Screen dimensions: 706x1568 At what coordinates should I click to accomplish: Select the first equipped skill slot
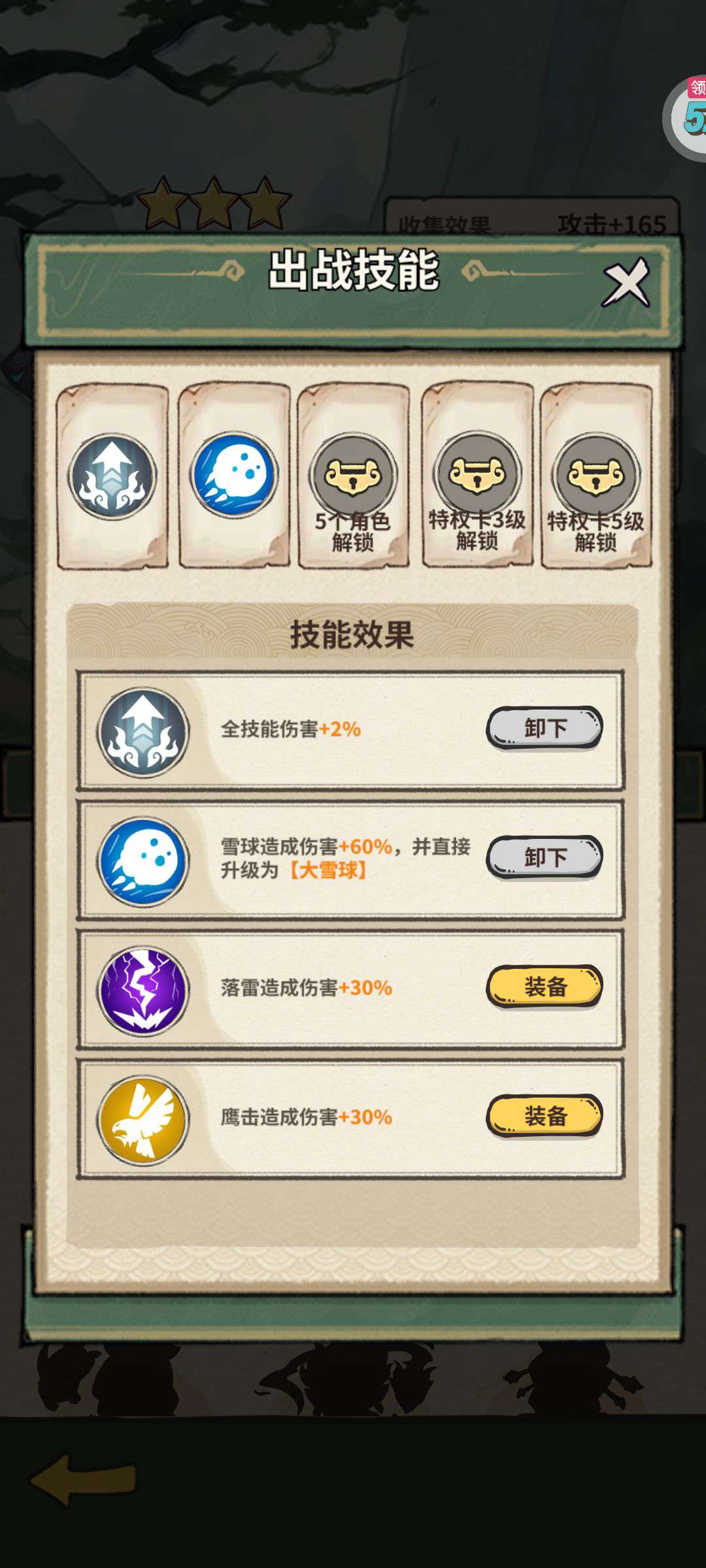[112, 476]
